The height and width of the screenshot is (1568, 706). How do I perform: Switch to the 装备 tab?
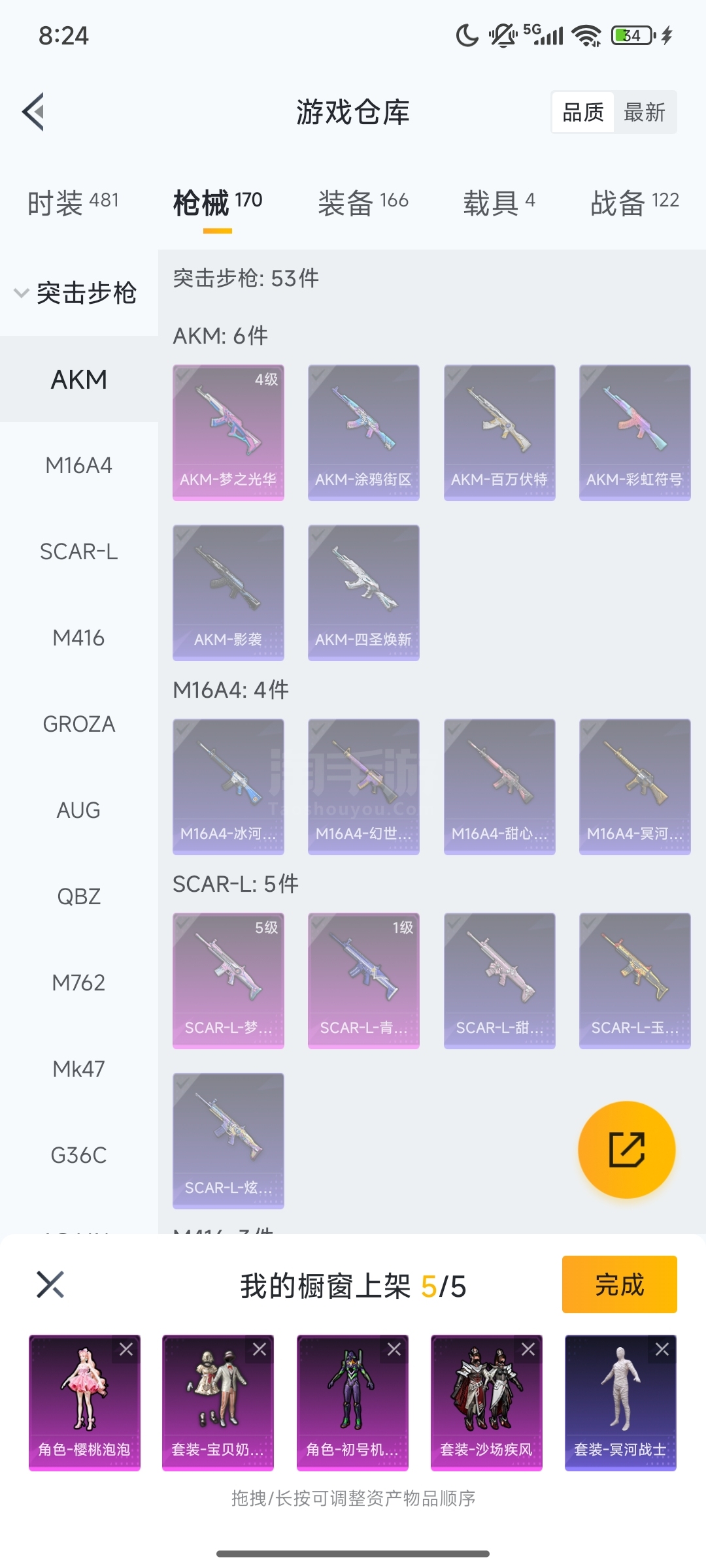click(x=363, y=202)
